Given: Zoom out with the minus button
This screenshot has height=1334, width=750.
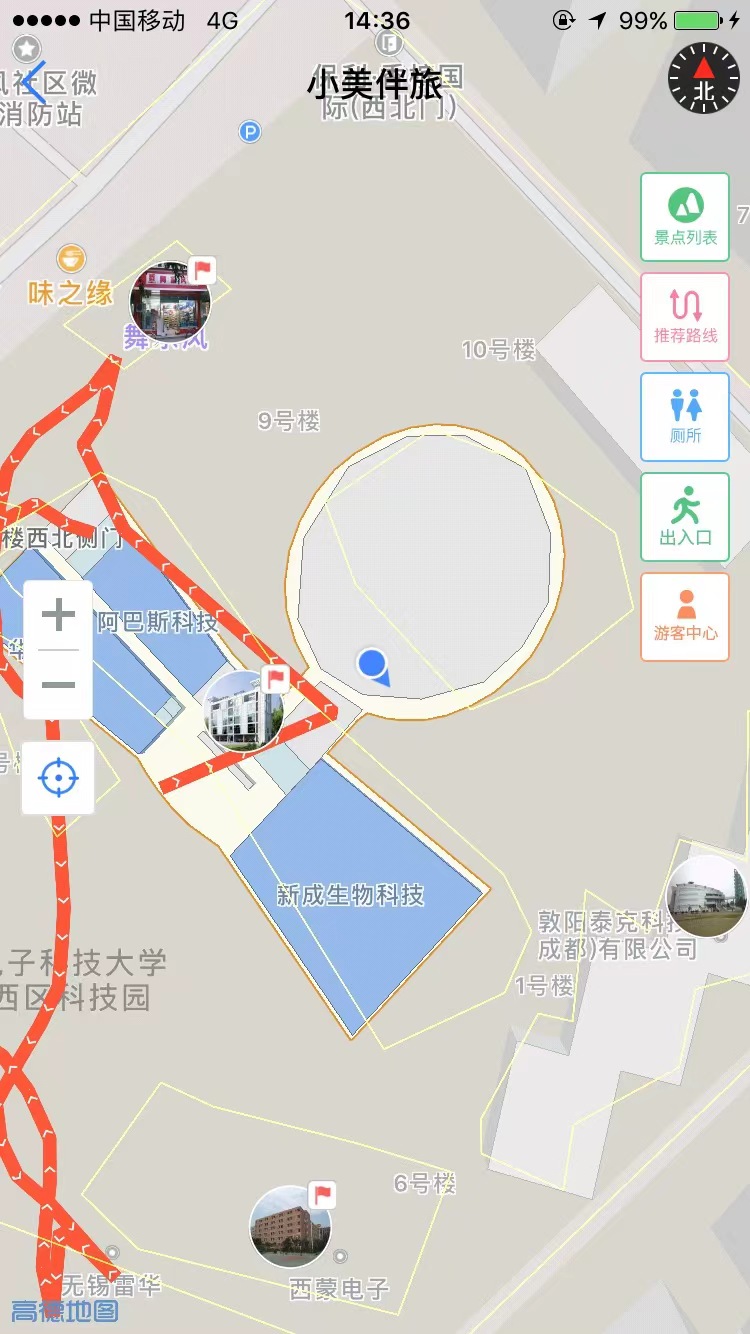Looking at the screenshot, I should tap(59, 685).
